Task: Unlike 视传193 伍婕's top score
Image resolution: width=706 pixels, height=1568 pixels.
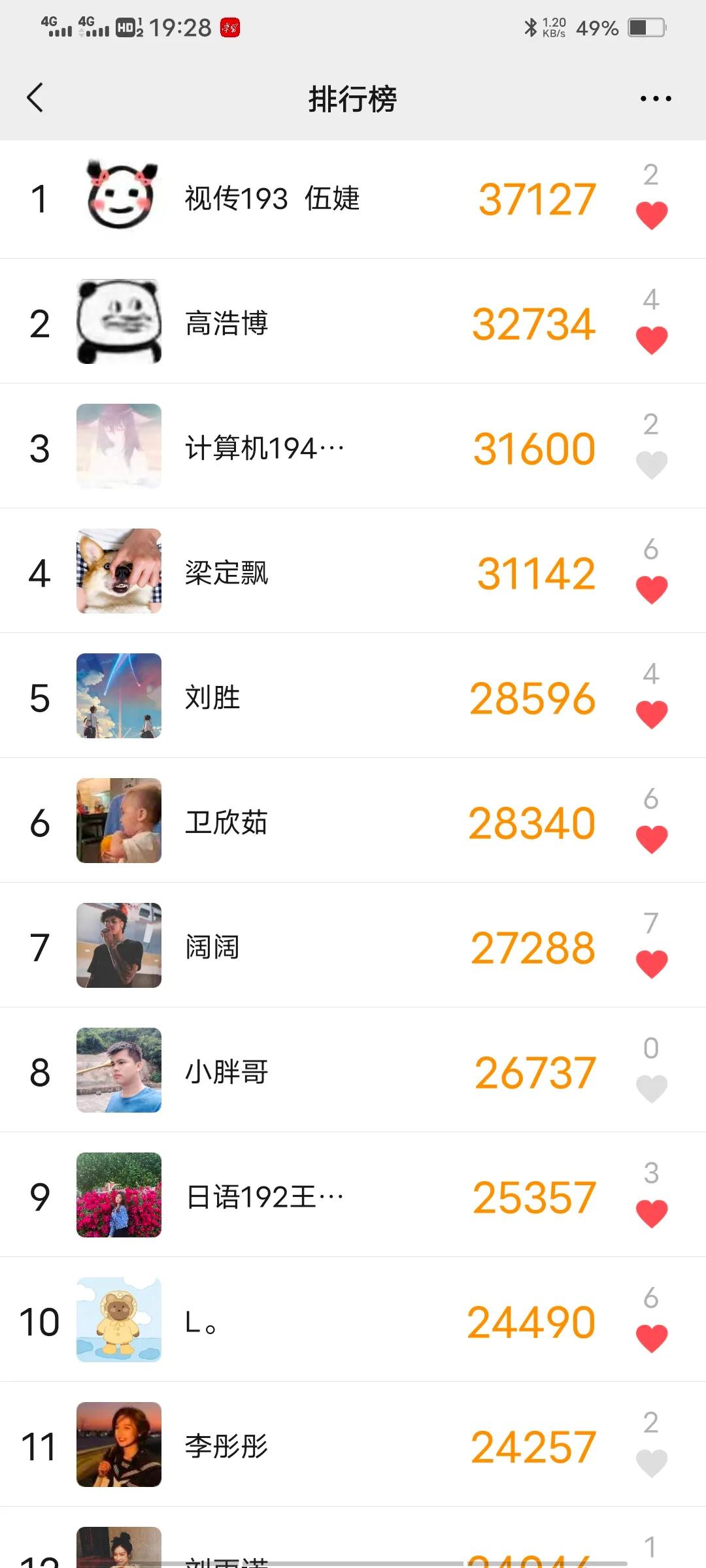Action: 651,215
